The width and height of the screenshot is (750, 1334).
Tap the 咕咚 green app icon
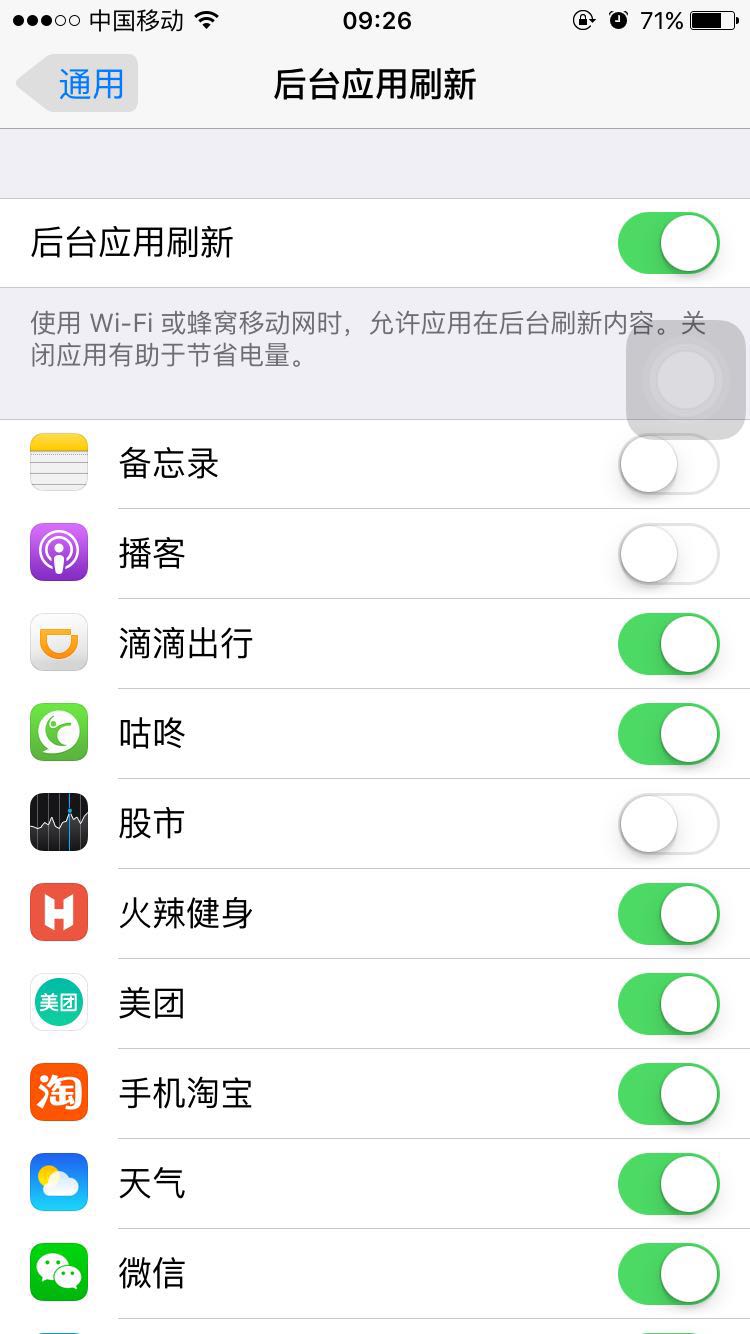58,733
